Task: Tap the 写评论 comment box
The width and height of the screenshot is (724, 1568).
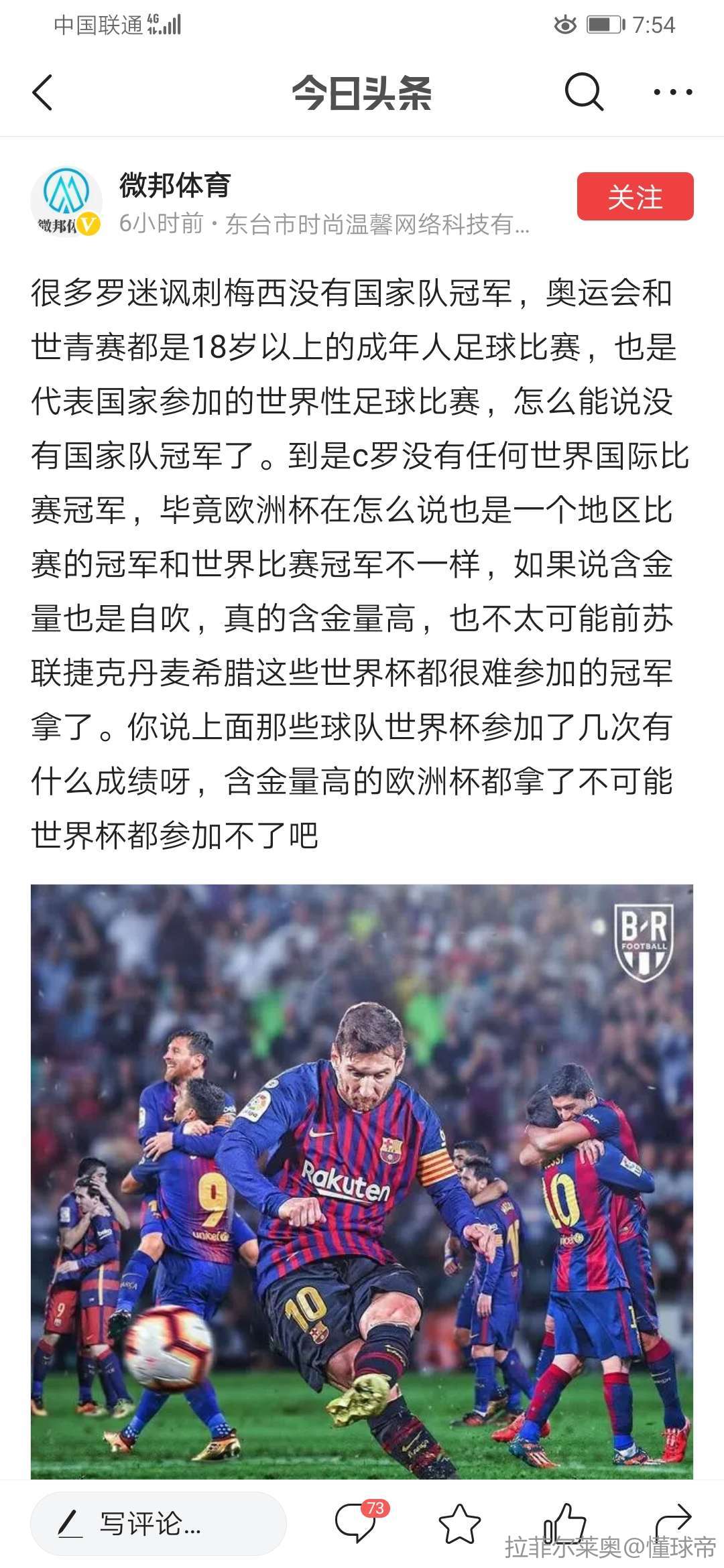Action: click(158, 1524)
